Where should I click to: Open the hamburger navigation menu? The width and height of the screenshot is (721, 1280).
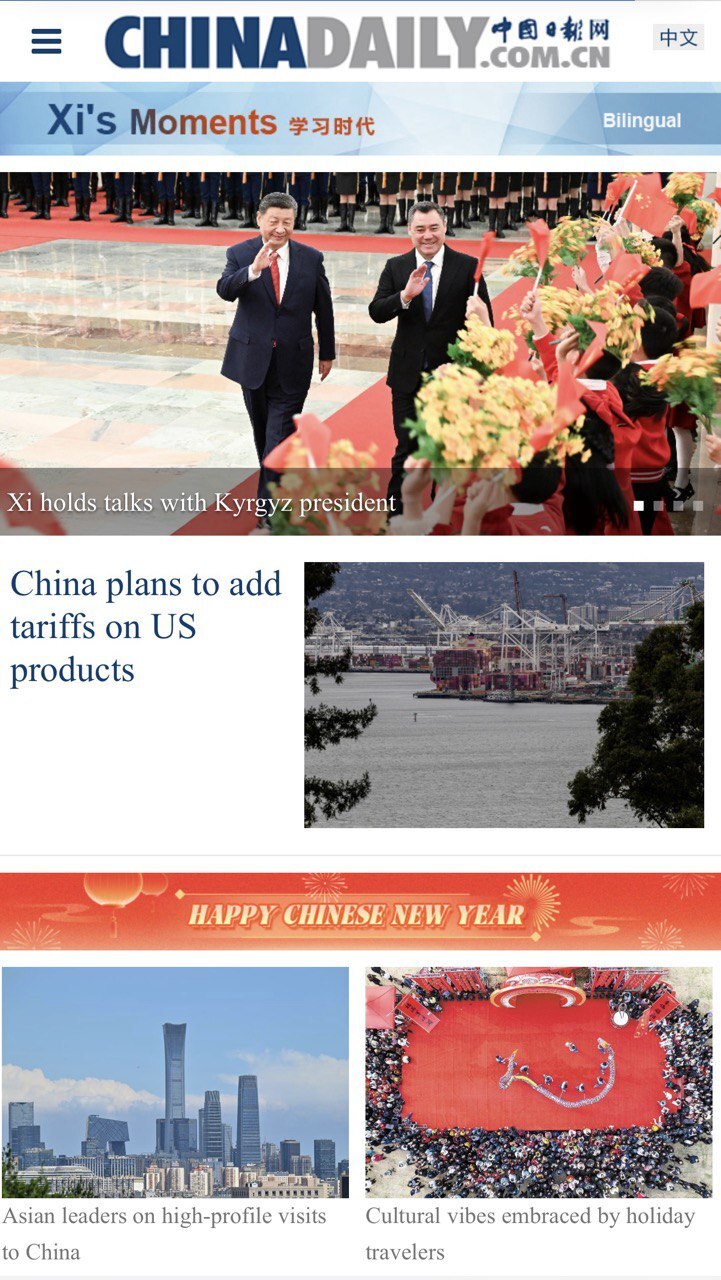(x=46, y=41)
